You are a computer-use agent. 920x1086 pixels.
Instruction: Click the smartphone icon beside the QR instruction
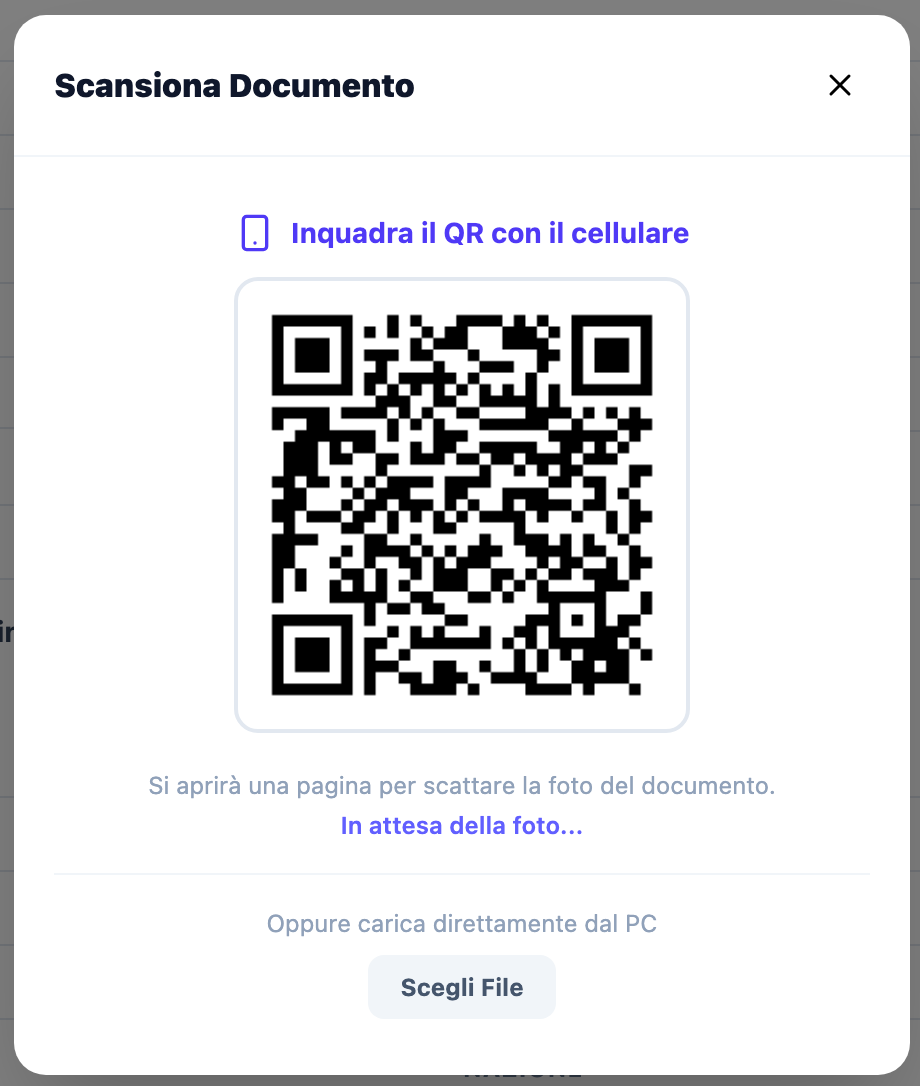(255, 232)
